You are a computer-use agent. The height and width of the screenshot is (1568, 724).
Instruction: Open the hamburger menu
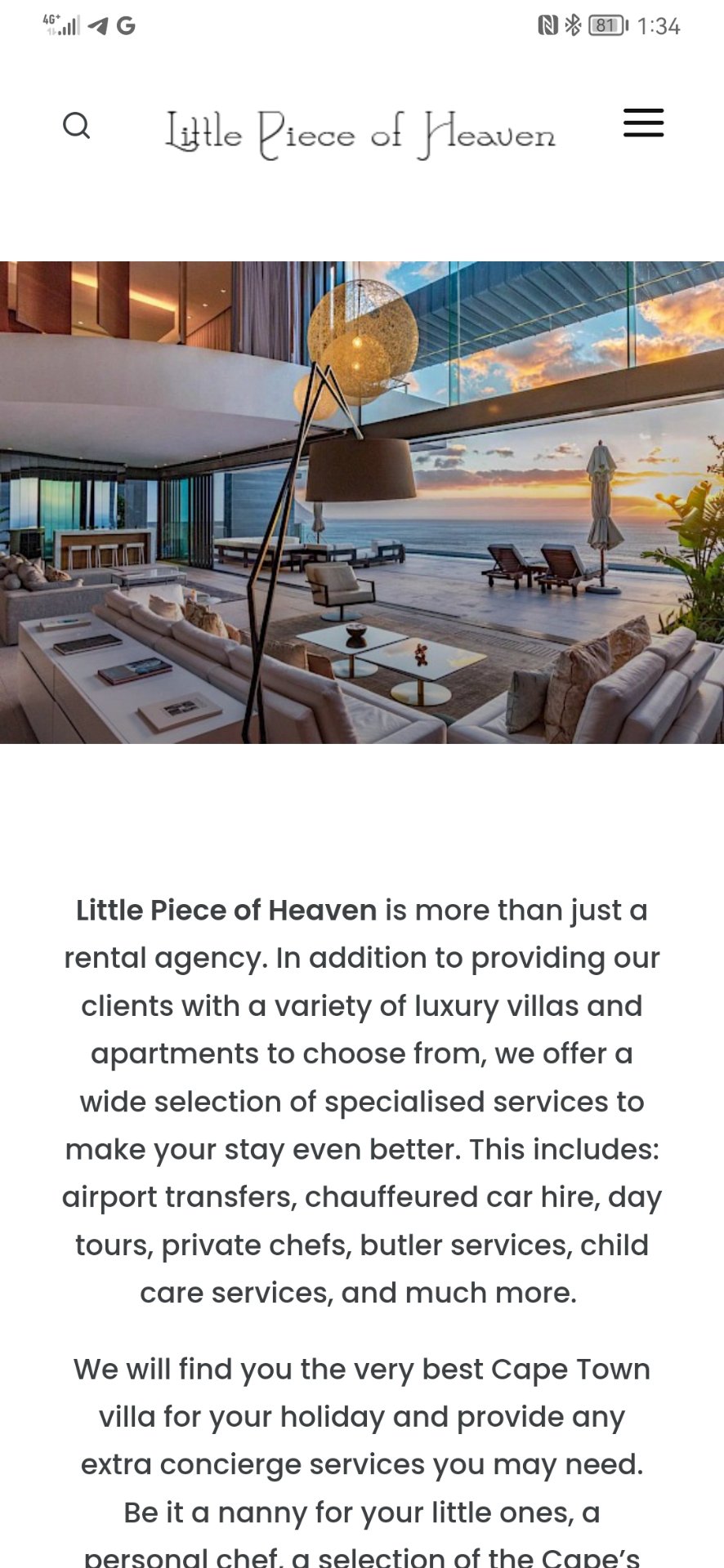643,122
